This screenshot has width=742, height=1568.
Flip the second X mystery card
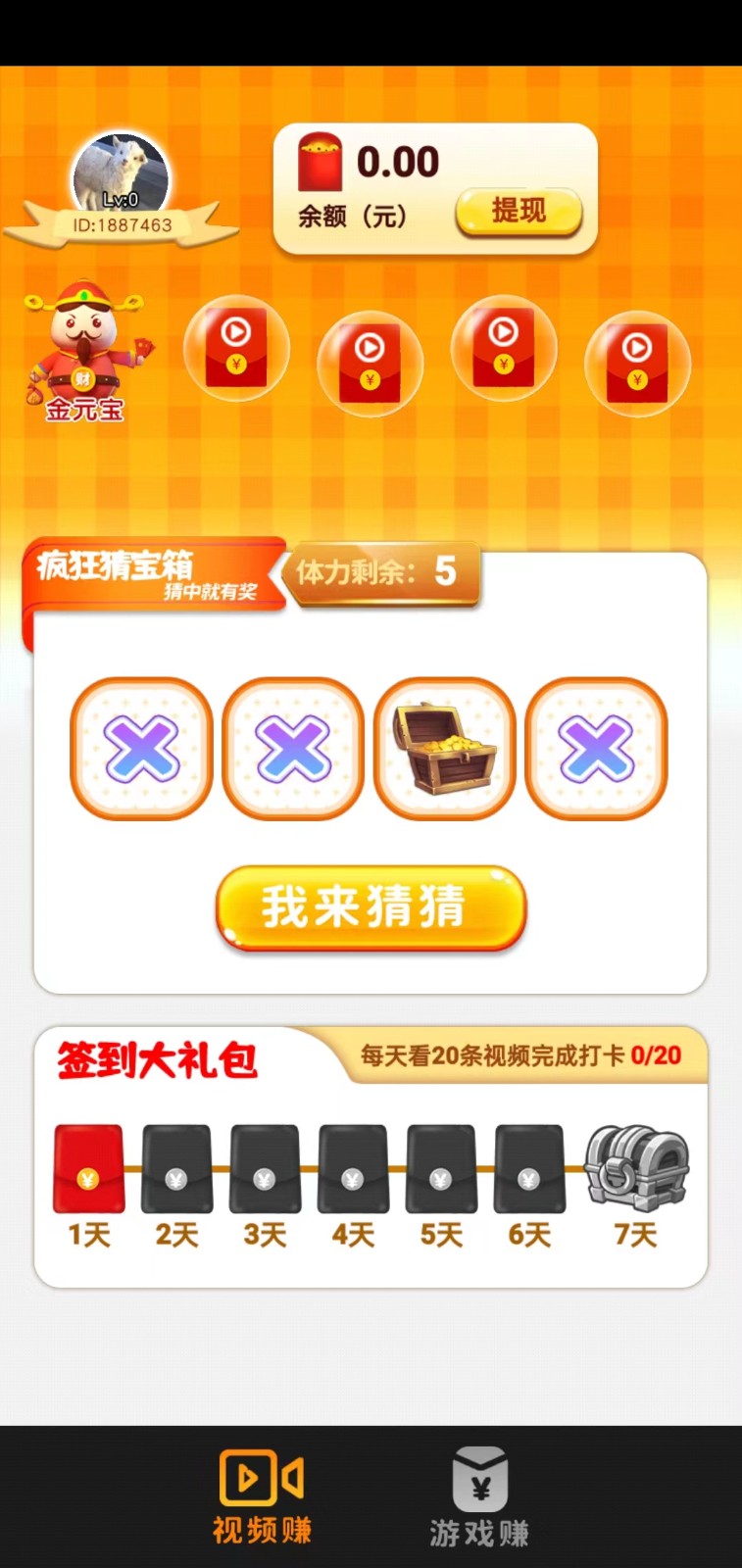[293, 748]
